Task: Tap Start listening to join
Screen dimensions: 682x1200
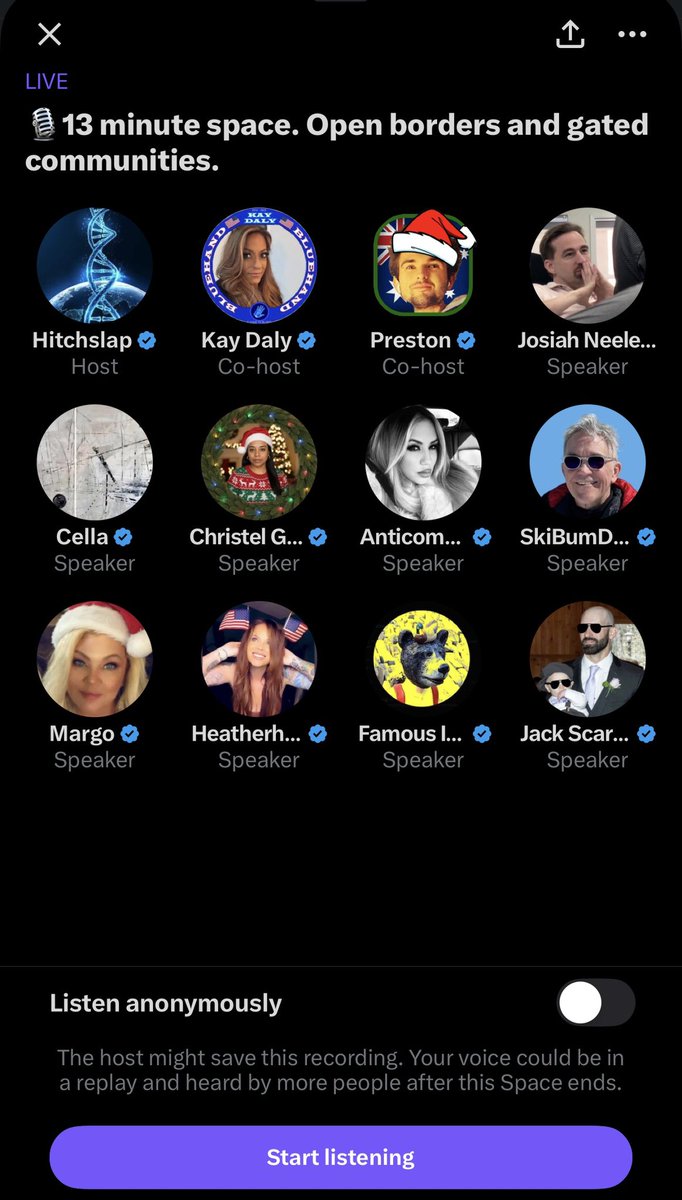Action: click(341, 1158)
